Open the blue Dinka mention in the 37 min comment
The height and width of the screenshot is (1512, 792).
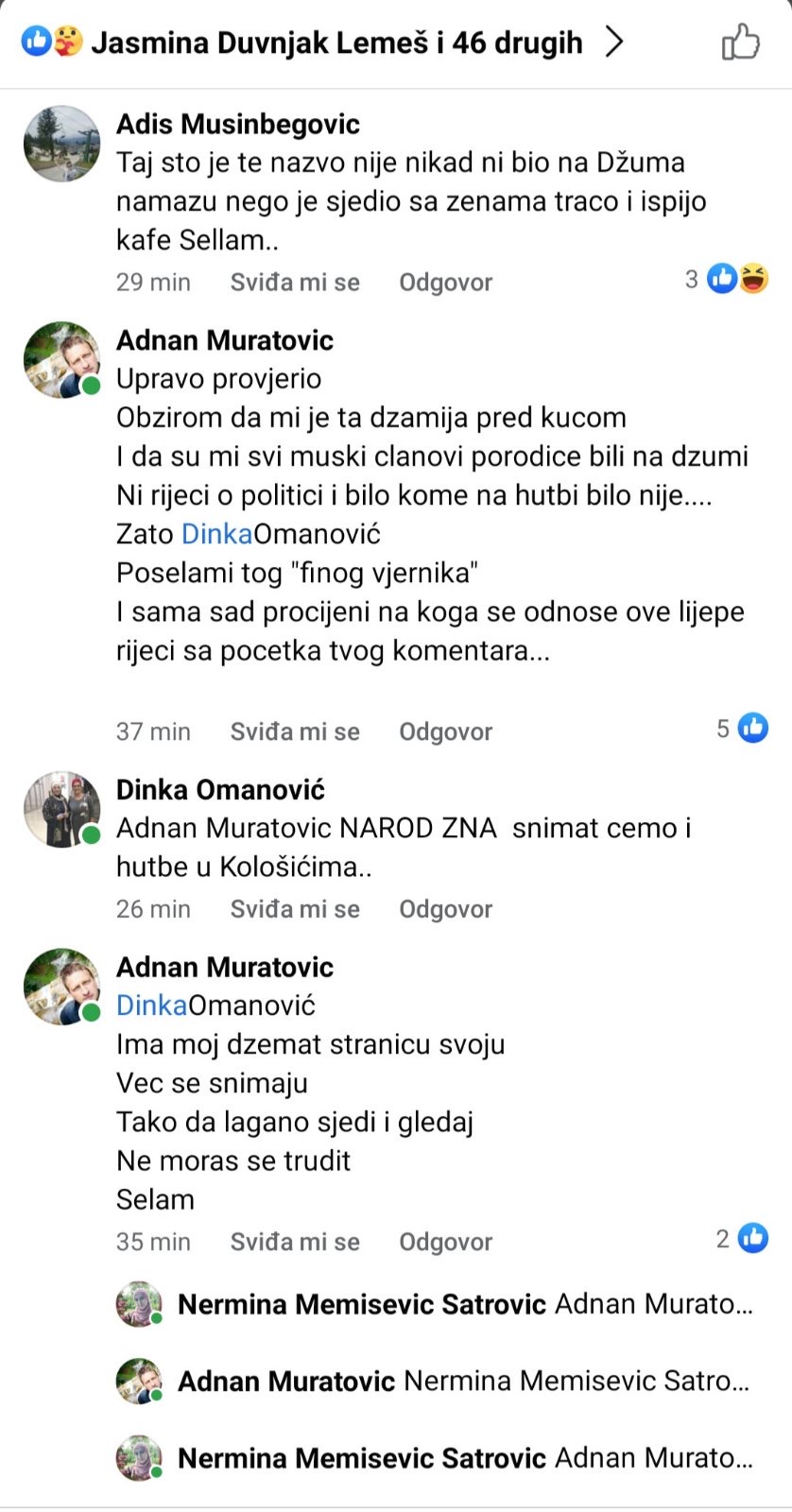(216, 534)
